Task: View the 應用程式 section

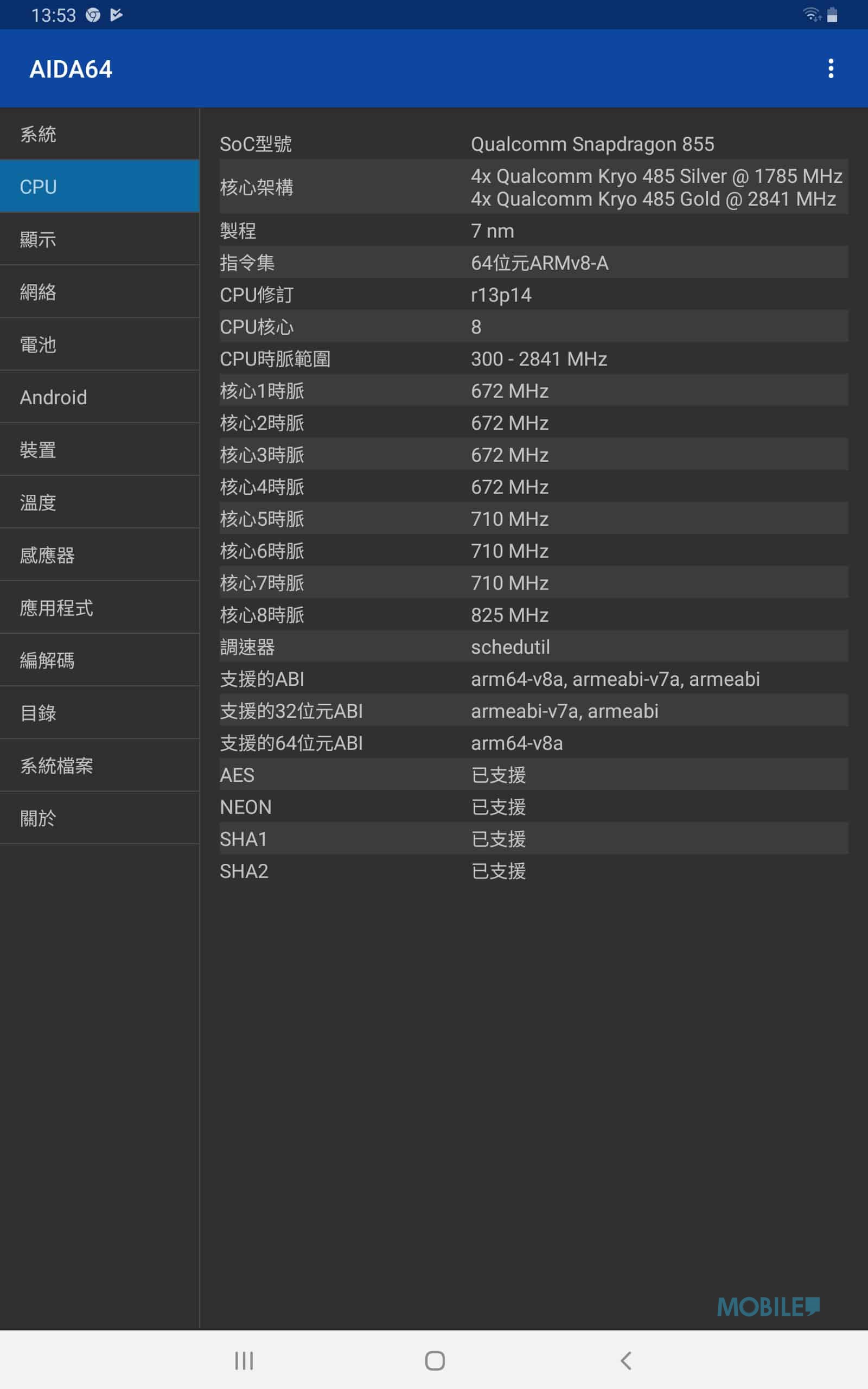Action: point(99,608)
